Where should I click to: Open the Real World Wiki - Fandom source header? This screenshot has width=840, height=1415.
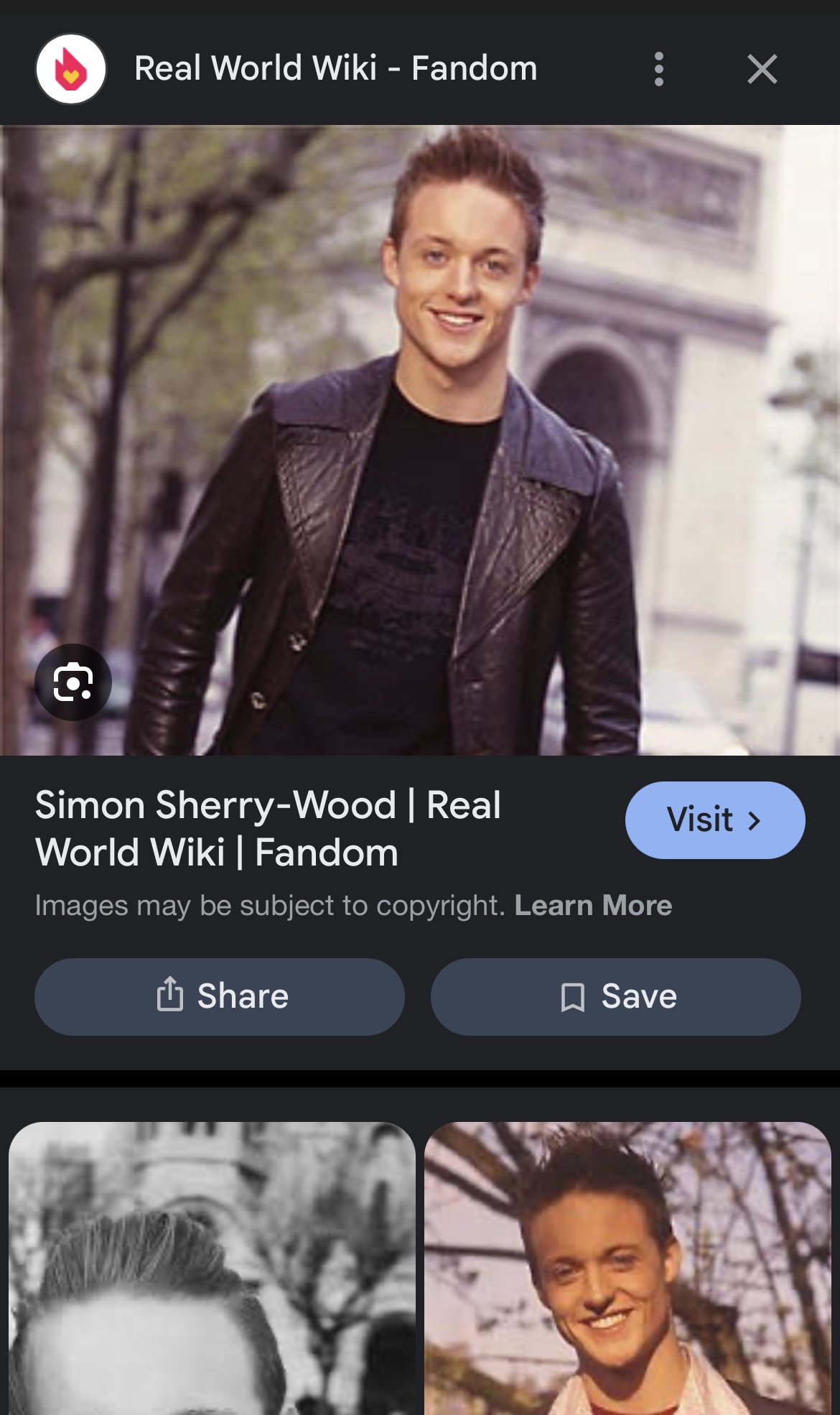(x=335, y=69)
